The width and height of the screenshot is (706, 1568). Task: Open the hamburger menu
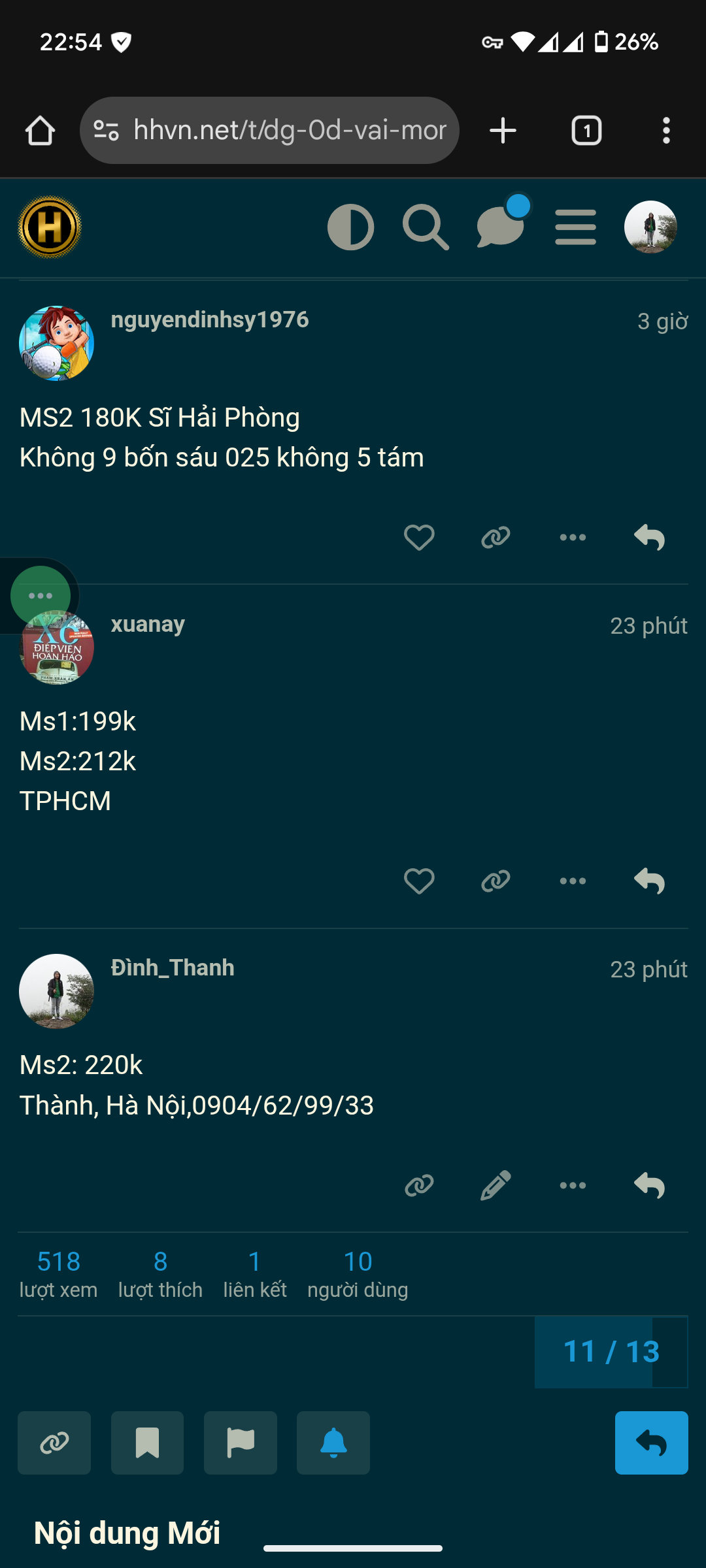click(576, 227)
